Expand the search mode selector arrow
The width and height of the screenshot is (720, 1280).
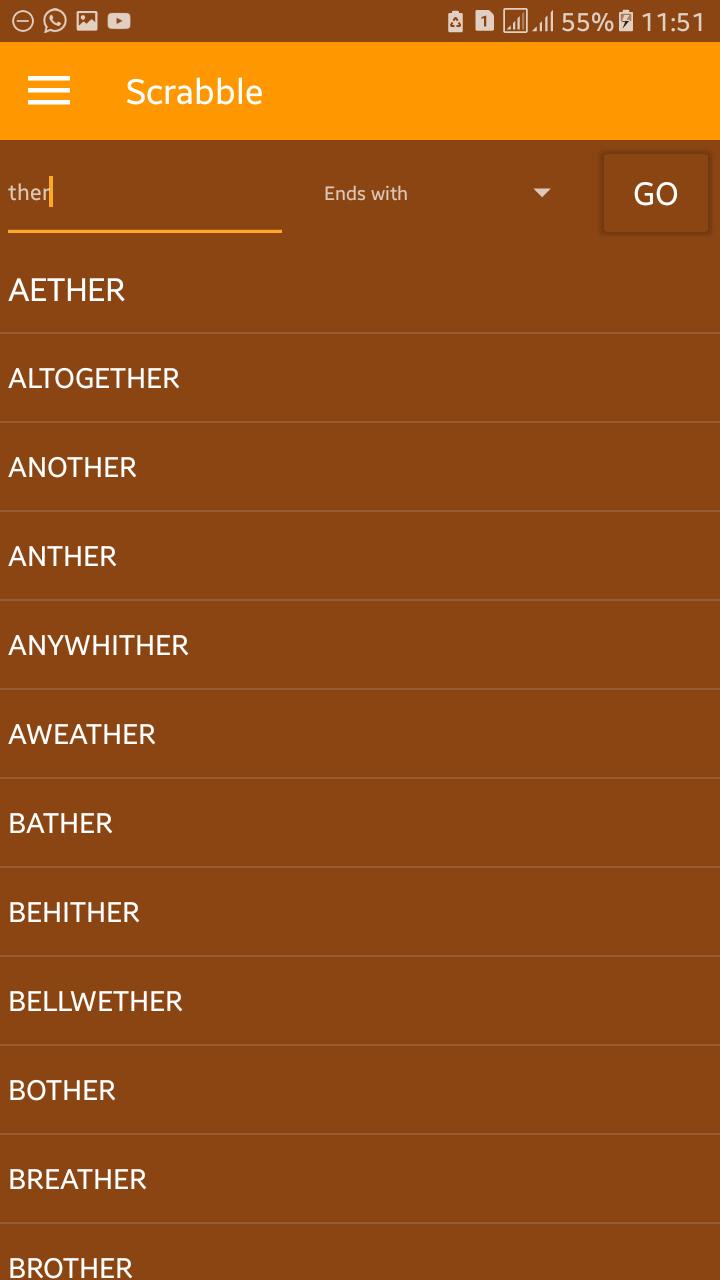click(x=541, y=192)
